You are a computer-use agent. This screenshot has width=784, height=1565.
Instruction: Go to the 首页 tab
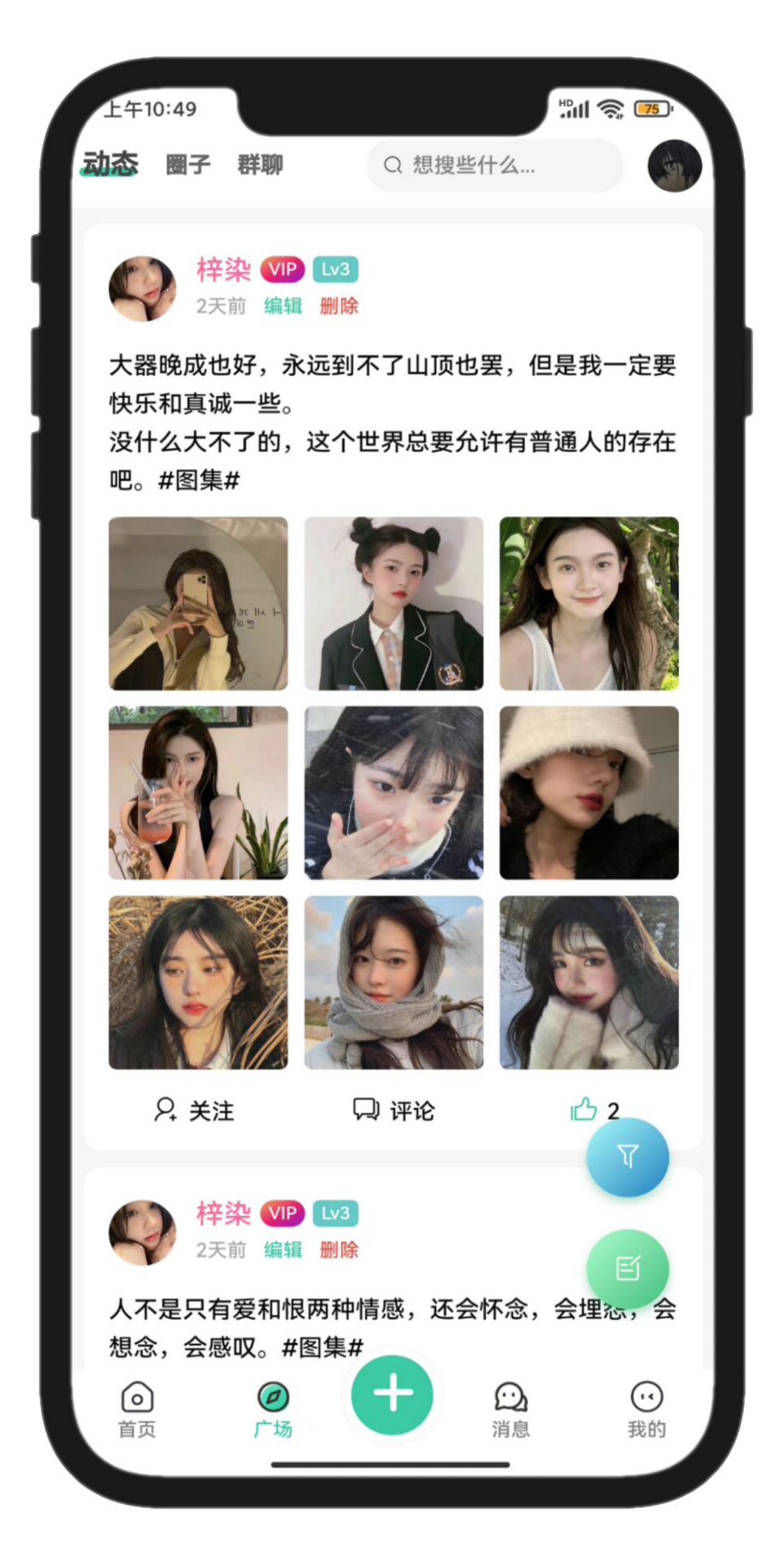point(137,1408)
